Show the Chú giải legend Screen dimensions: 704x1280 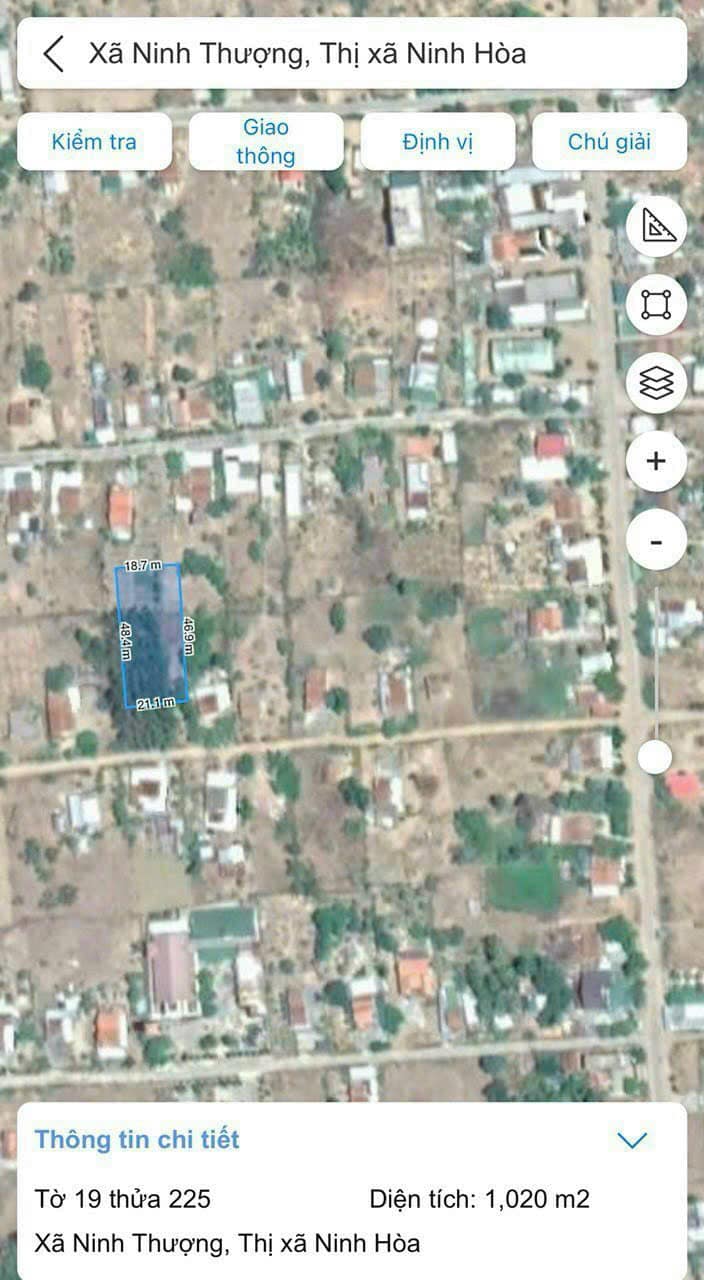(609, 141)
